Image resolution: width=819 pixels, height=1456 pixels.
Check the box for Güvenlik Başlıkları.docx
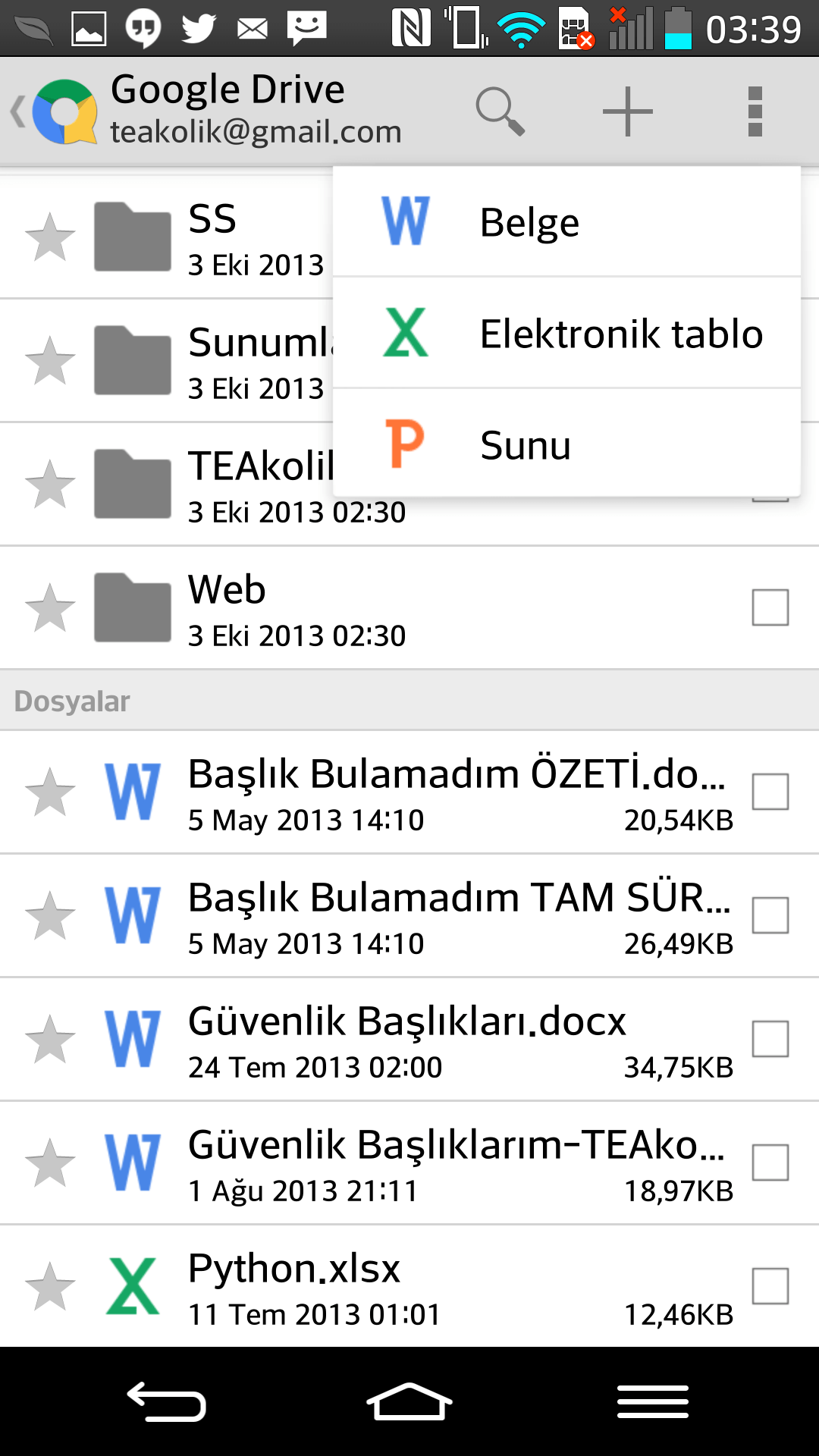coord(770,1039)
